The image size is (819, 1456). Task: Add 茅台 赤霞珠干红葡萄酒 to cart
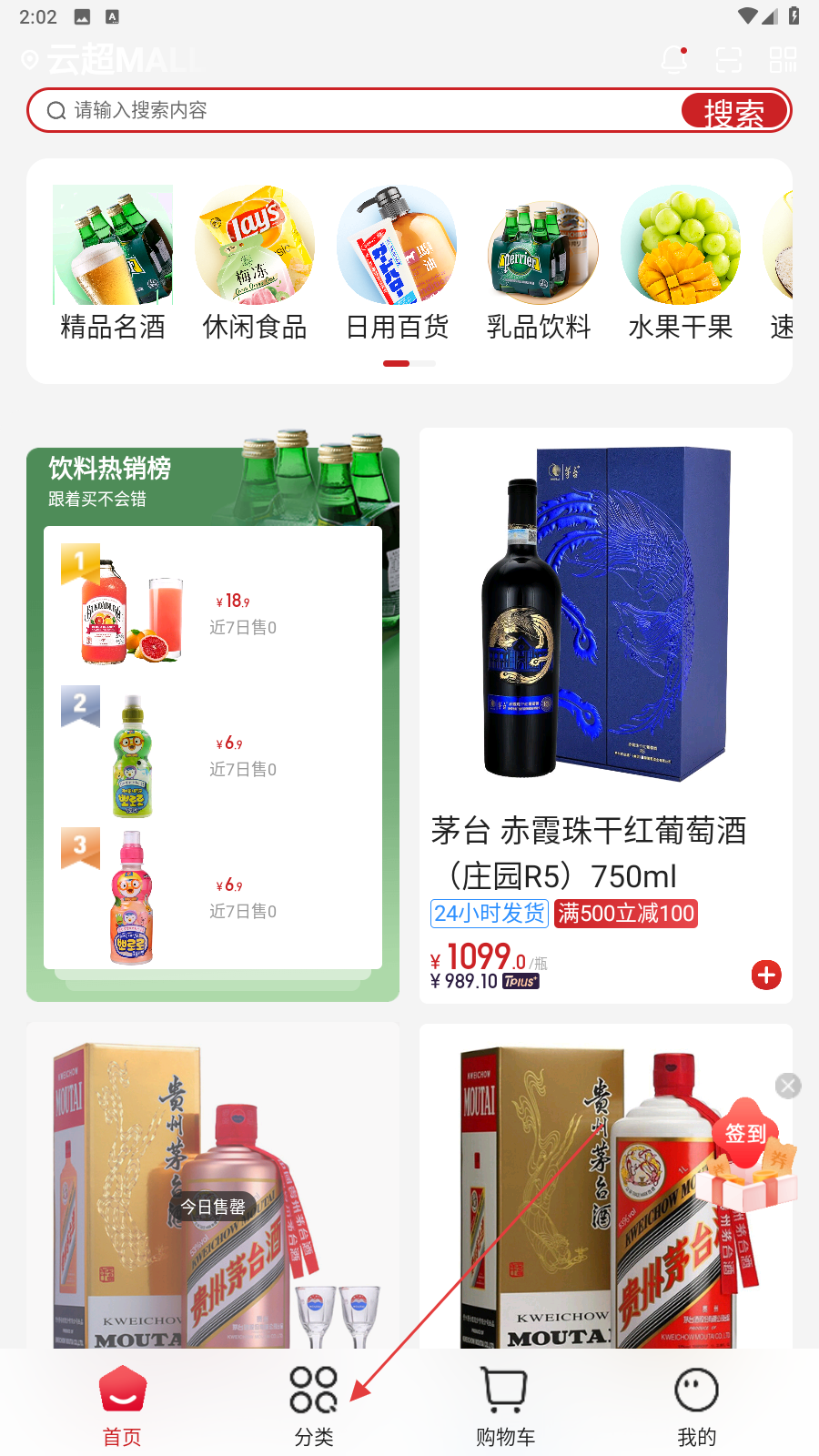[x=766, y=975]
